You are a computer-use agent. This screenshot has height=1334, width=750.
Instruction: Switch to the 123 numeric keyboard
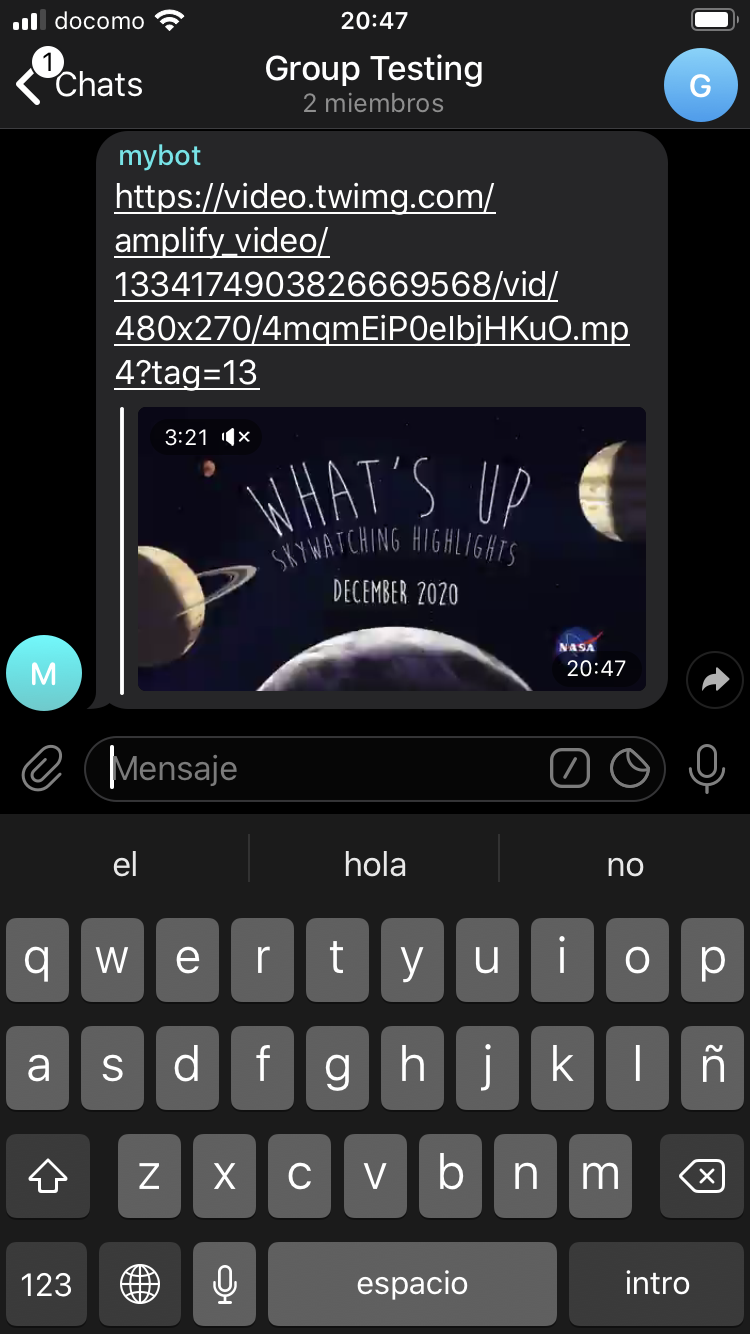(x=46, y=1283)
